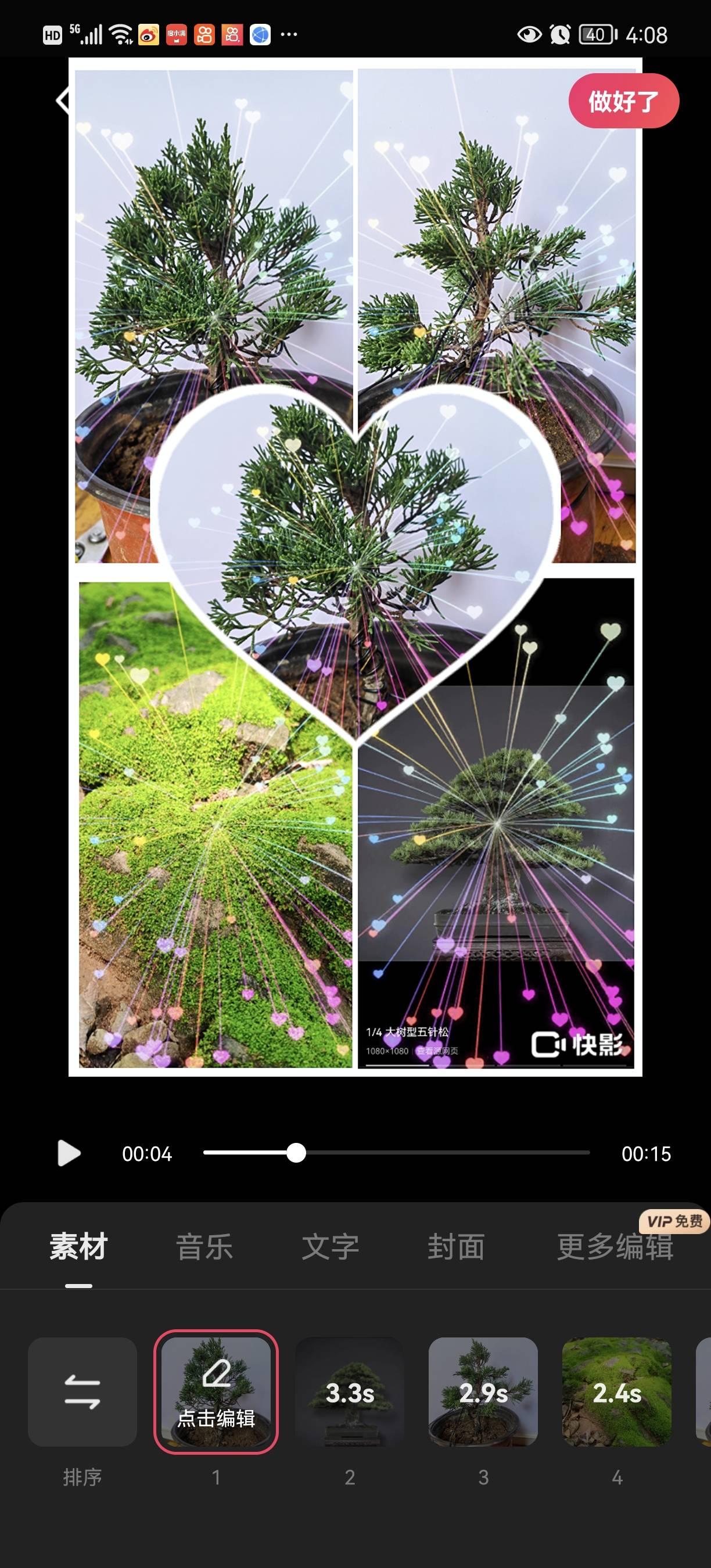Tap the 排序 reorder button

82,1391
